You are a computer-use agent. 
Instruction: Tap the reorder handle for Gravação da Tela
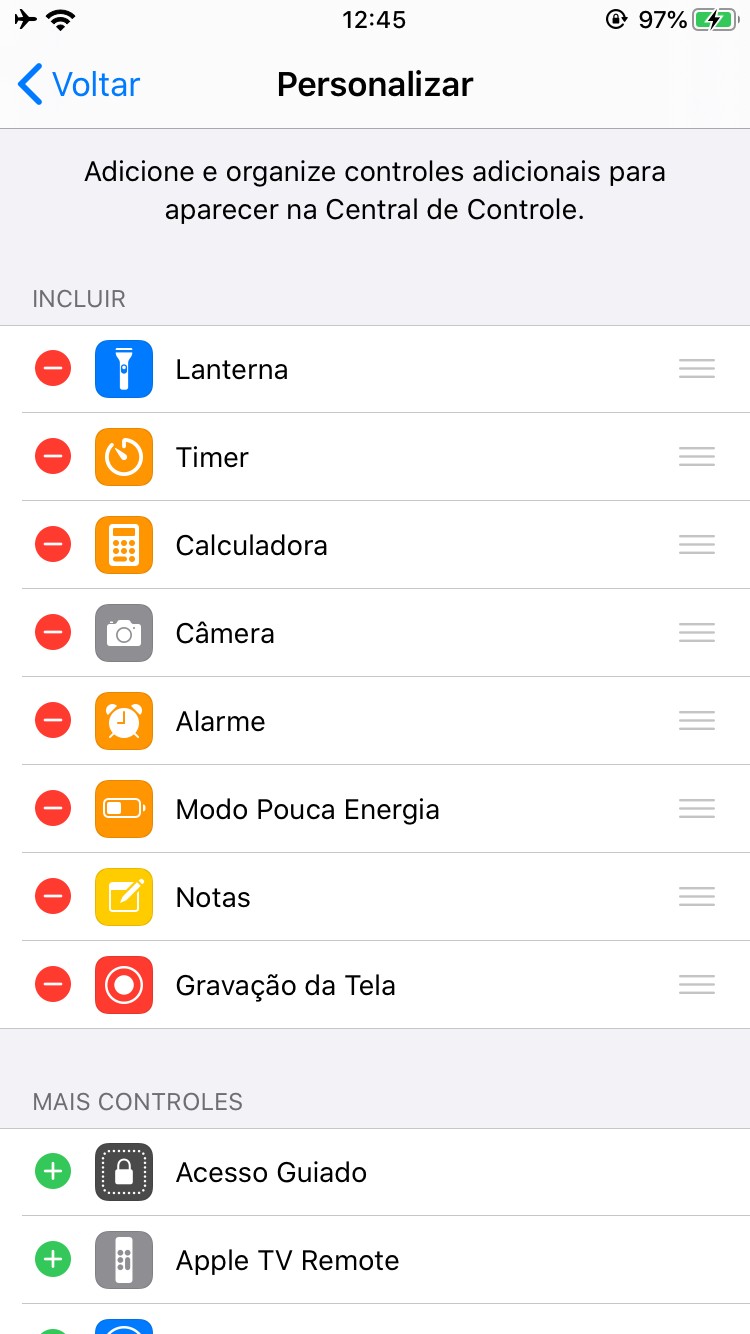(x=696, y=985)
